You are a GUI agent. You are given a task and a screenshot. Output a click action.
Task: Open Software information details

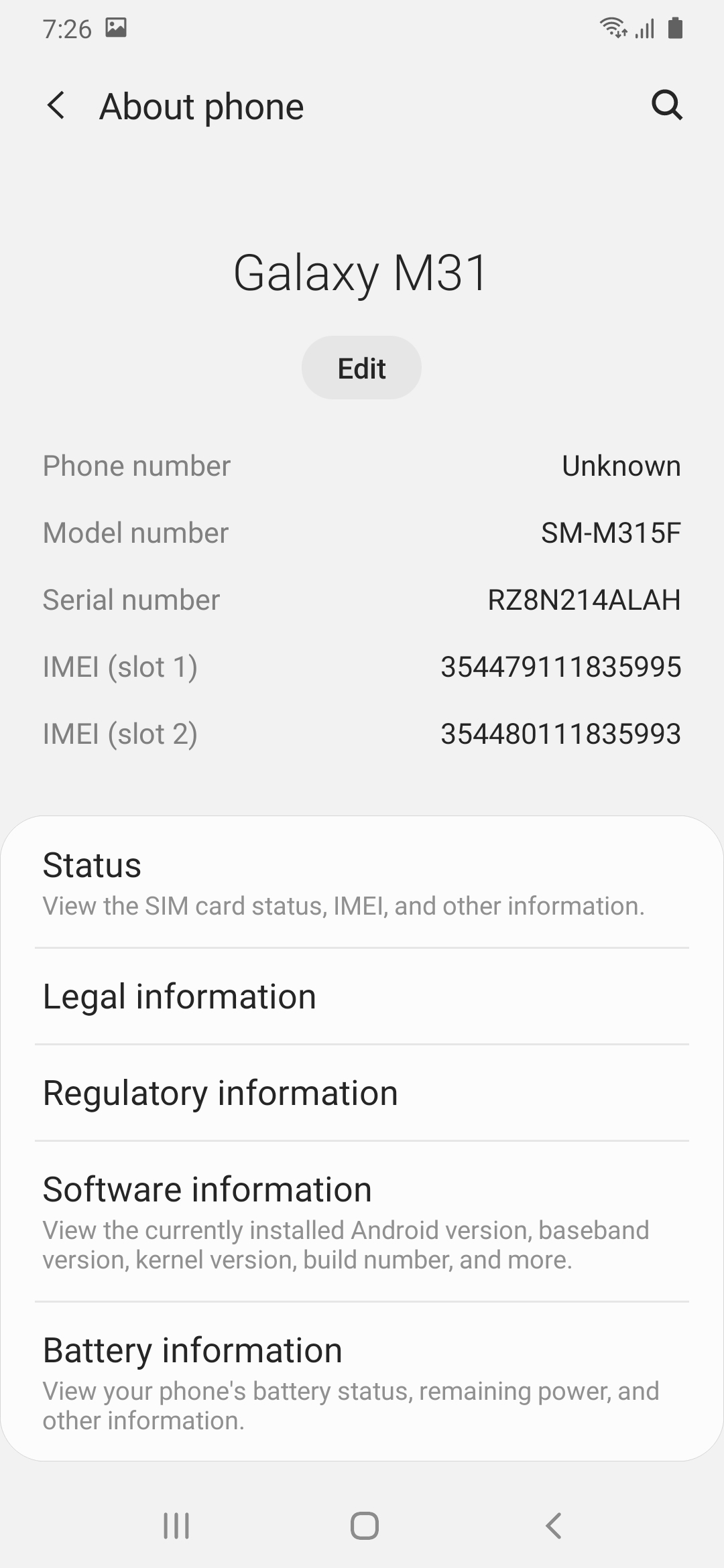[362, 1226]
